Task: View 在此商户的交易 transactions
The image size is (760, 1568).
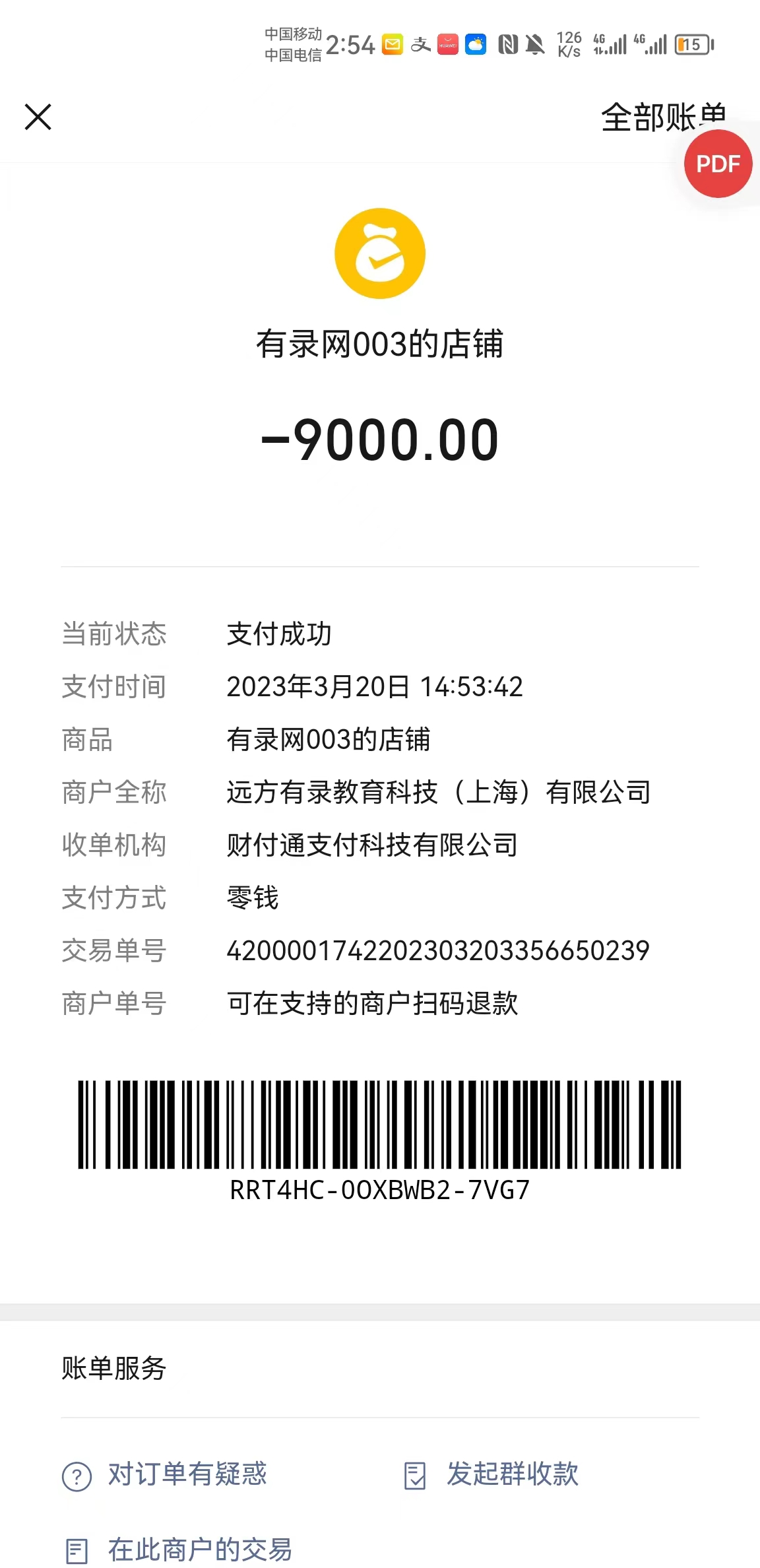Action: click(178, 1550)
